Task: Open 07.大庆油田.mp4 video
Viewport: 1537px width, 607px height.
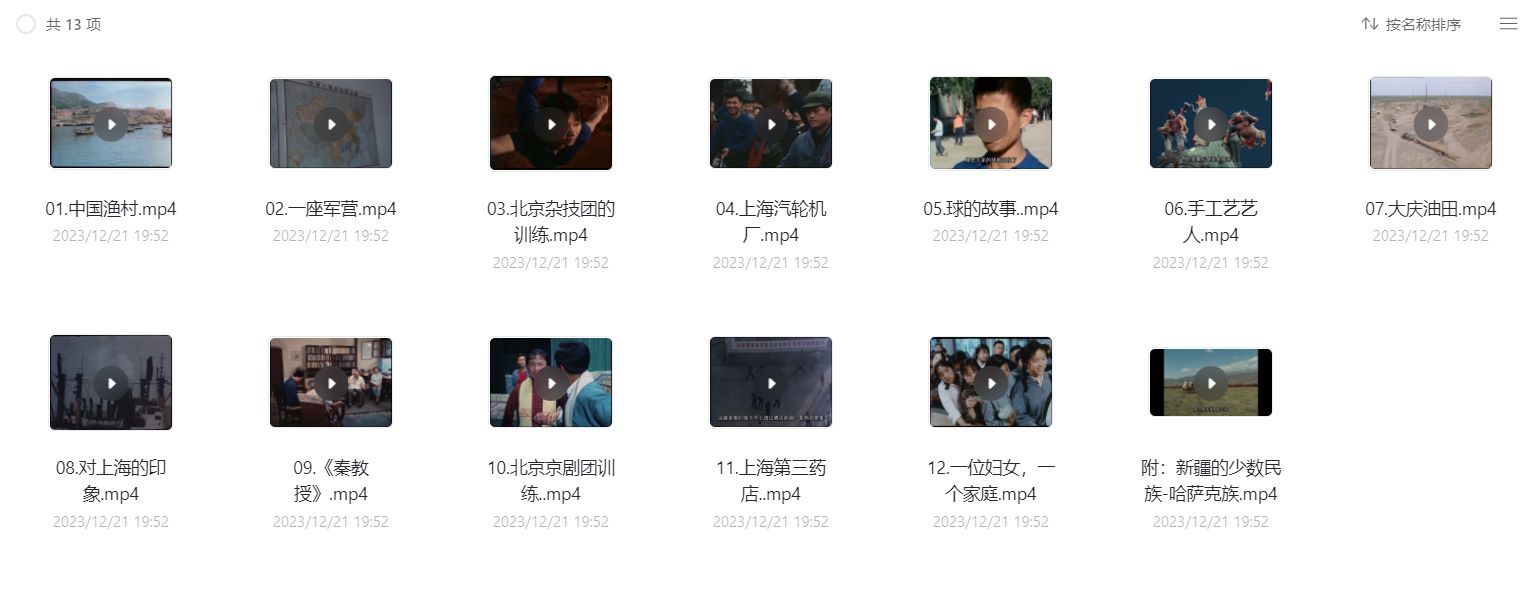Action: [x=1431, y=124]
